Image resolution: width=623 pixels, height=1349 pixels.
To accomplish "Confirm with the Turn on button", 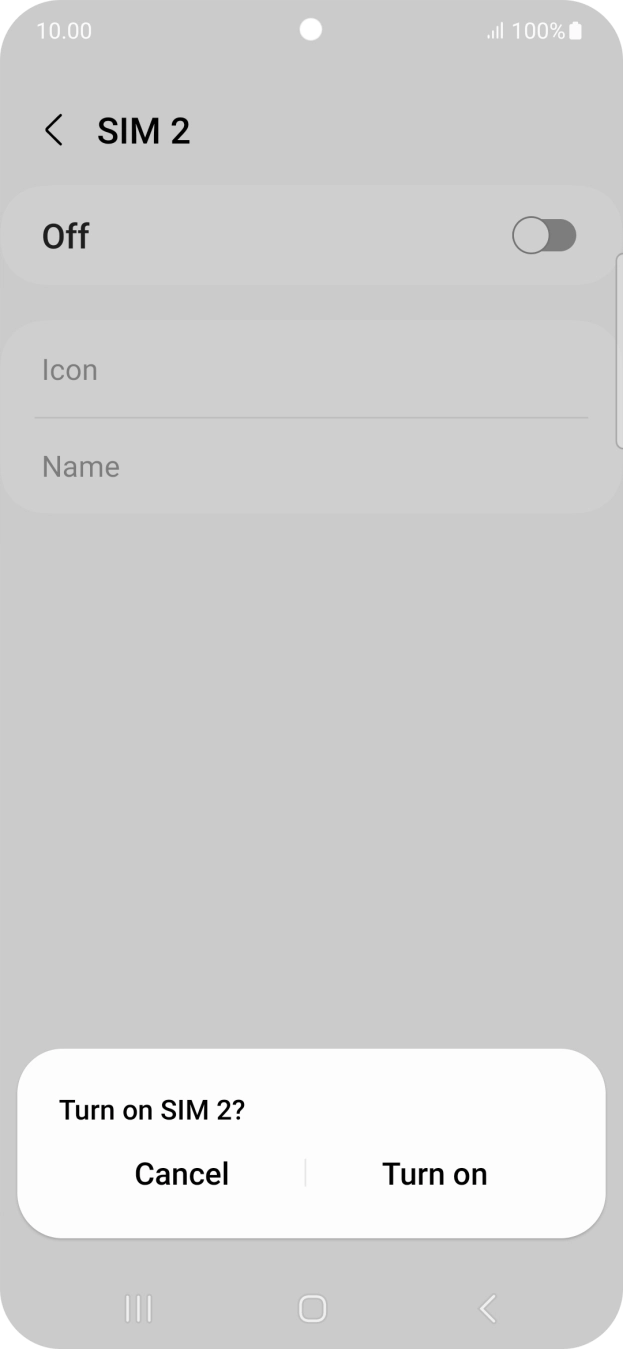I will pos(435,1173).
